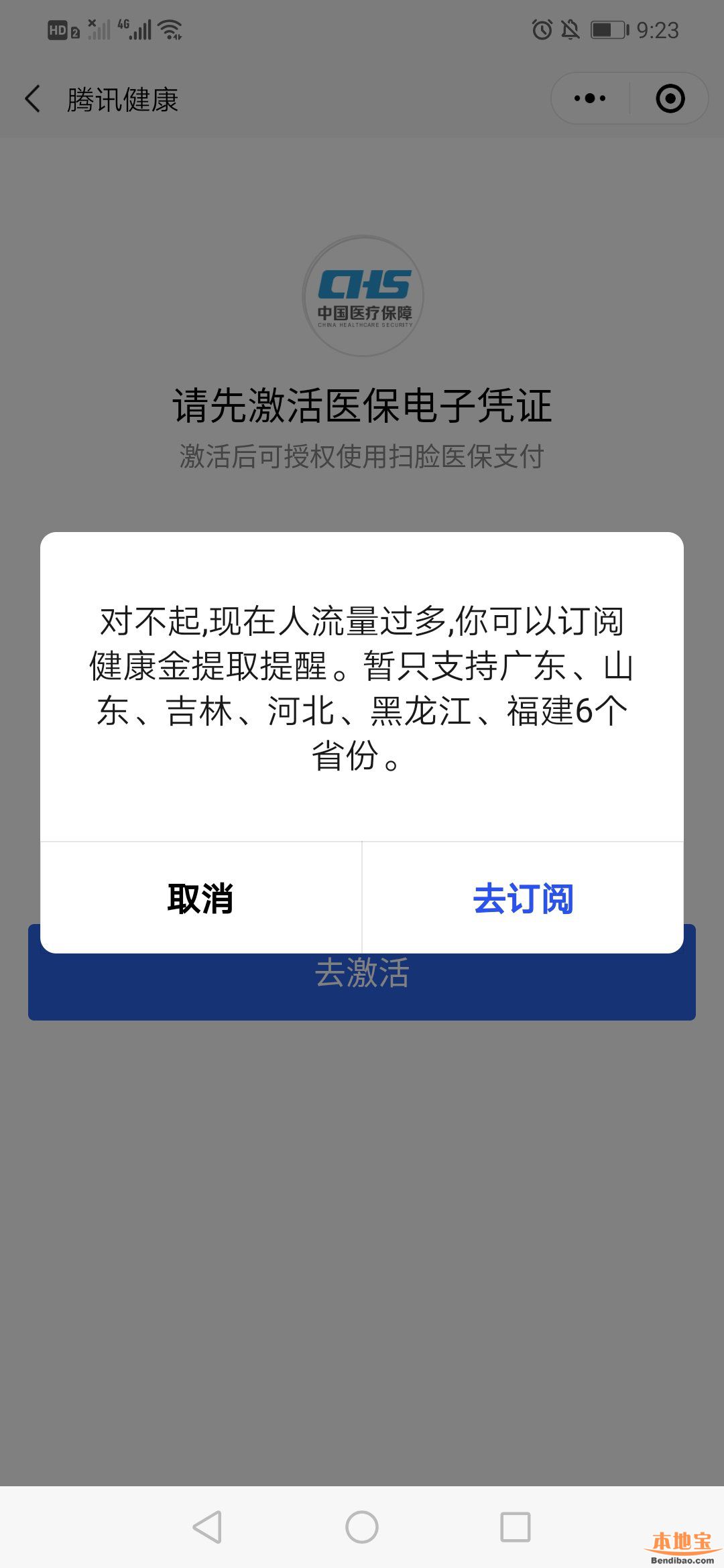Go back from the 腾讯健康 page
This screenshot has height=1568, width=724.
click(32, 99)
